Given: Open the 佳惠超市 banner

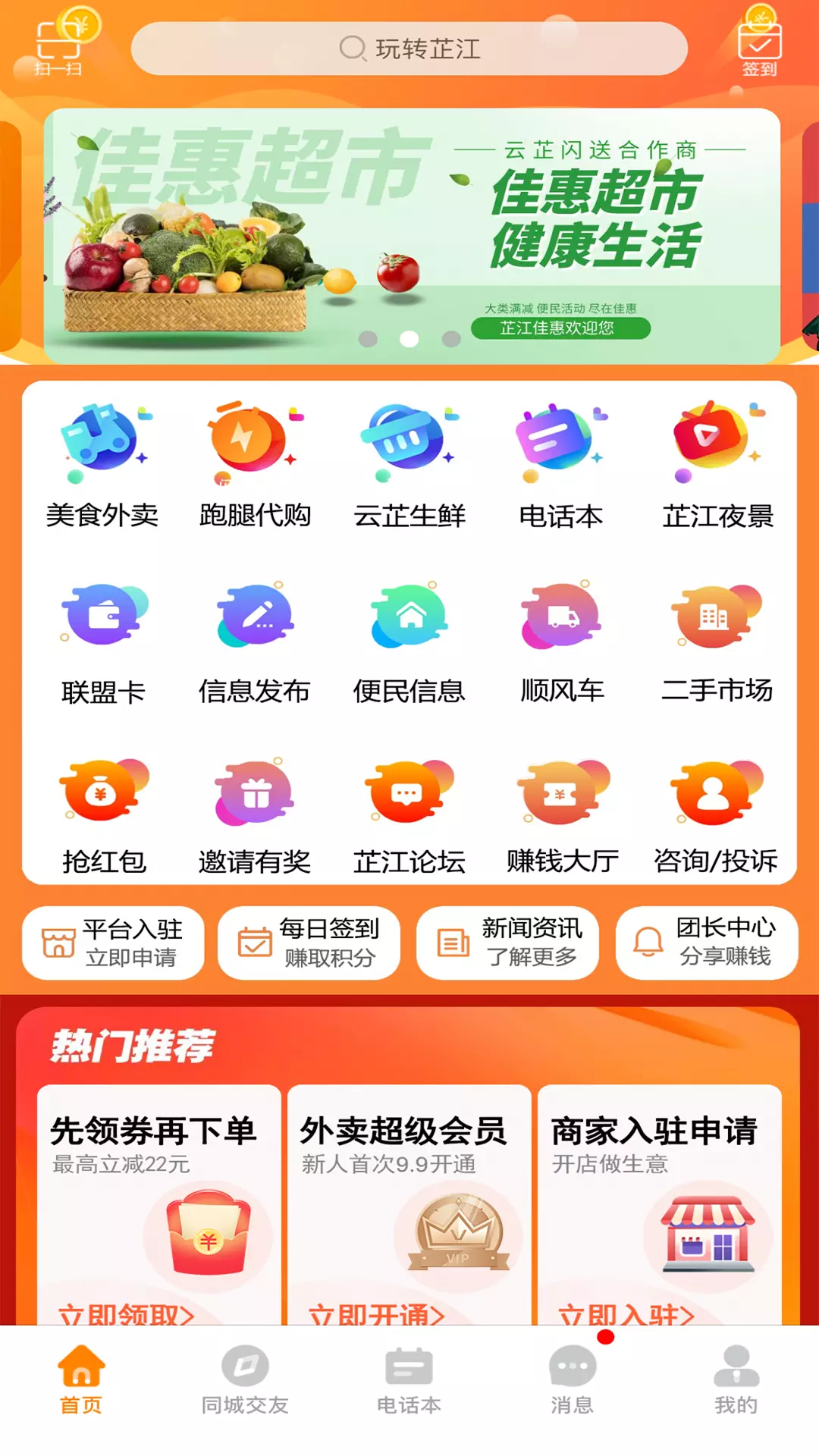Looking at the screenshot, I should point(412,236).
